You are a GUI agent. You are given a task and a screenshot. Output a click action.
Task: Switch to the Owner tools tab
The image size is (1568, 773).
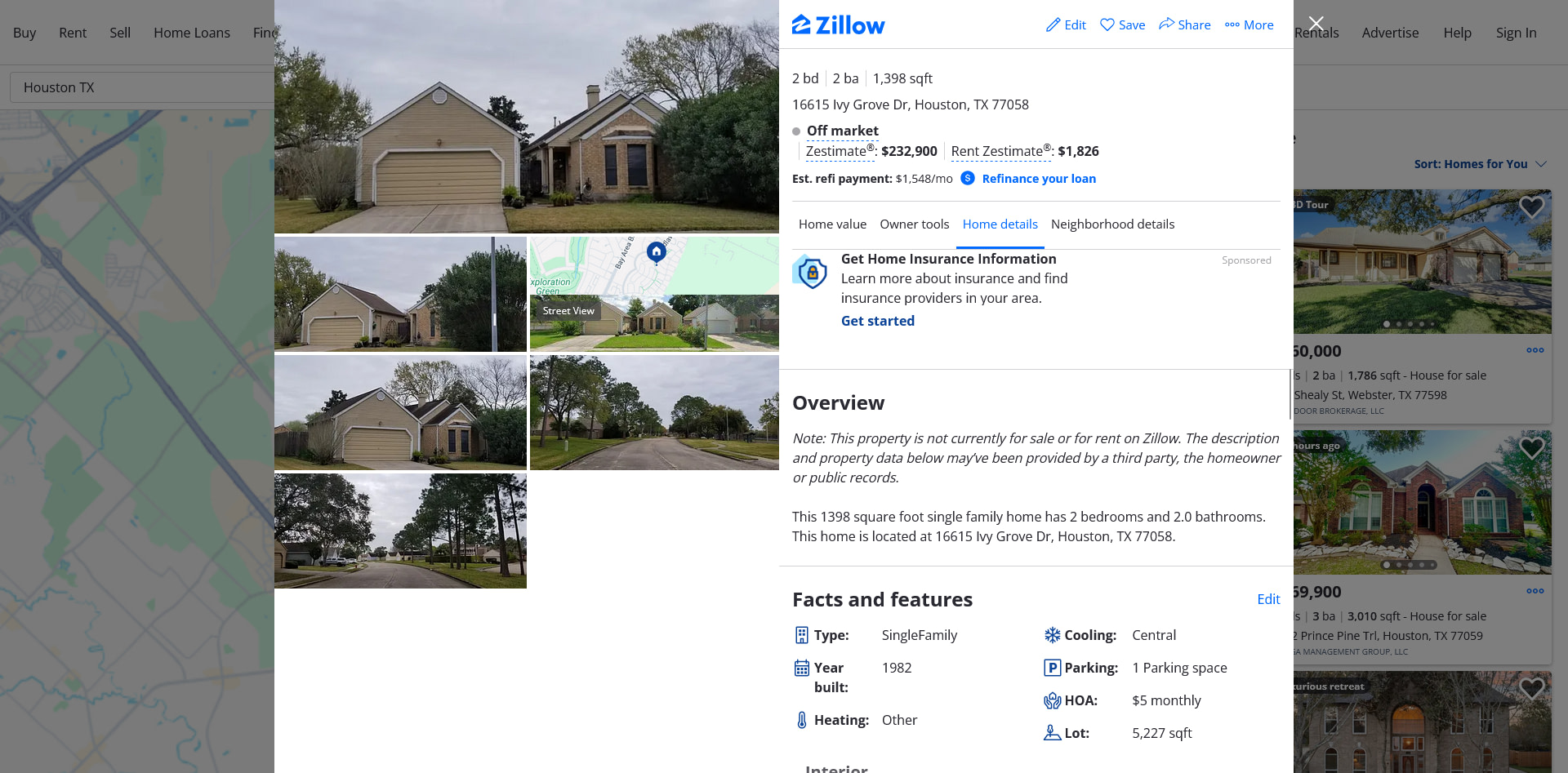coord(914,224)
